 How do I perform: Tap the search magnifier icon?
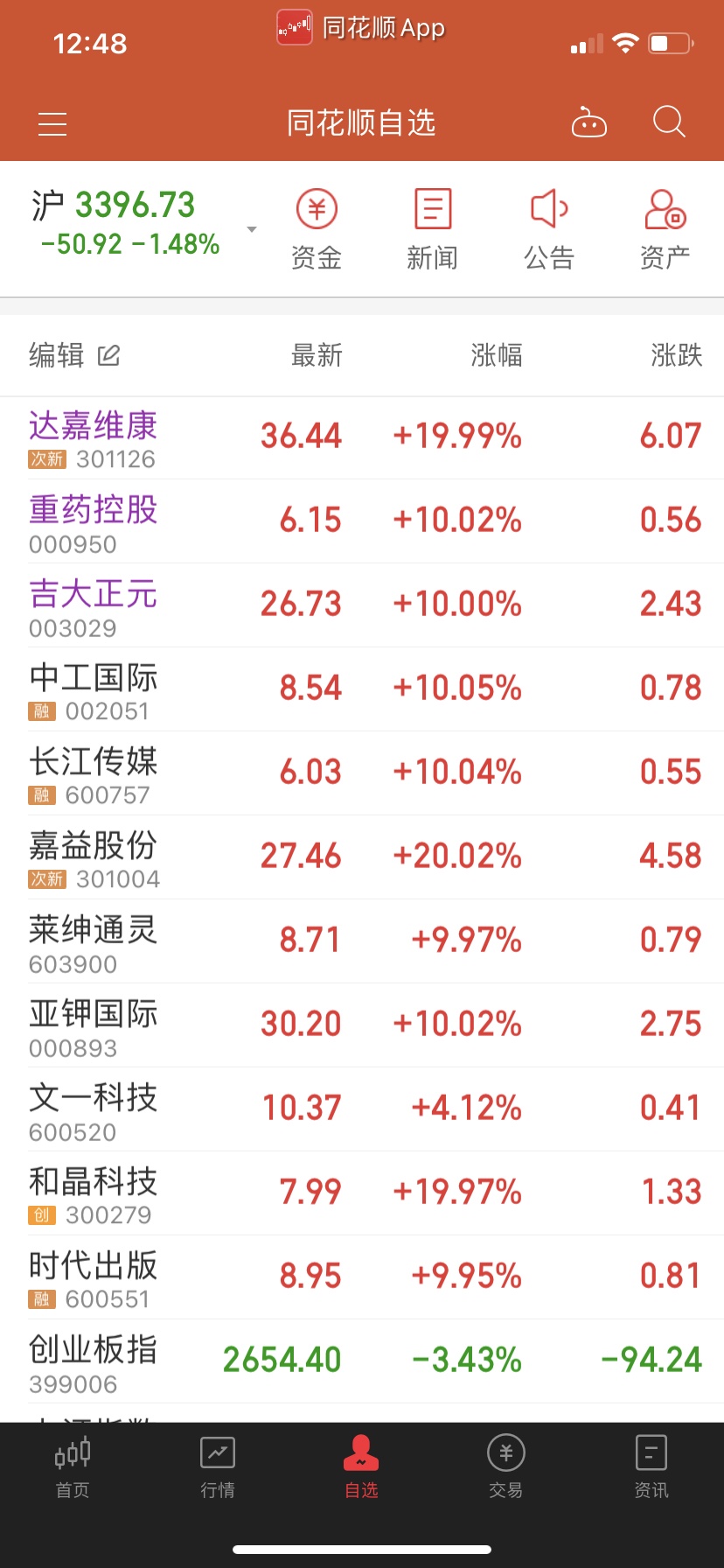(x=669, y=122)
